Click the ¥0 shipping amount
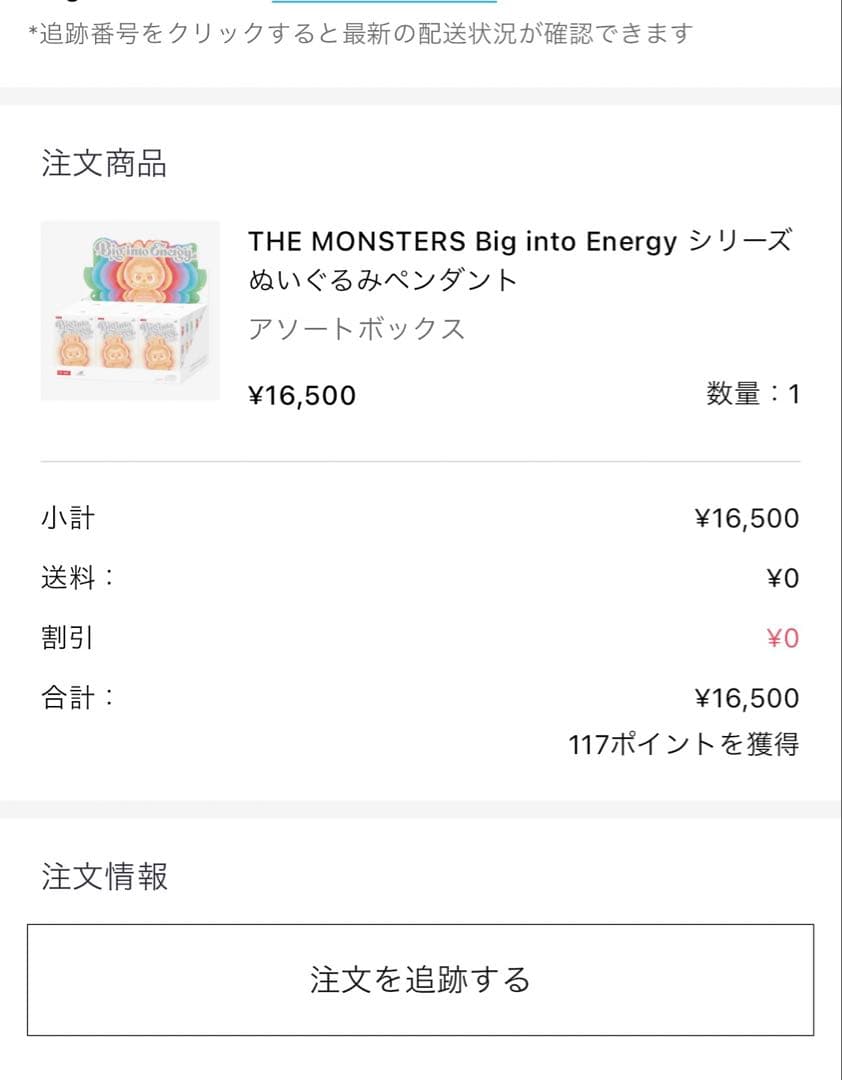Image resolution: width=842 pixels, height=1080 pixels. [785, 578]
